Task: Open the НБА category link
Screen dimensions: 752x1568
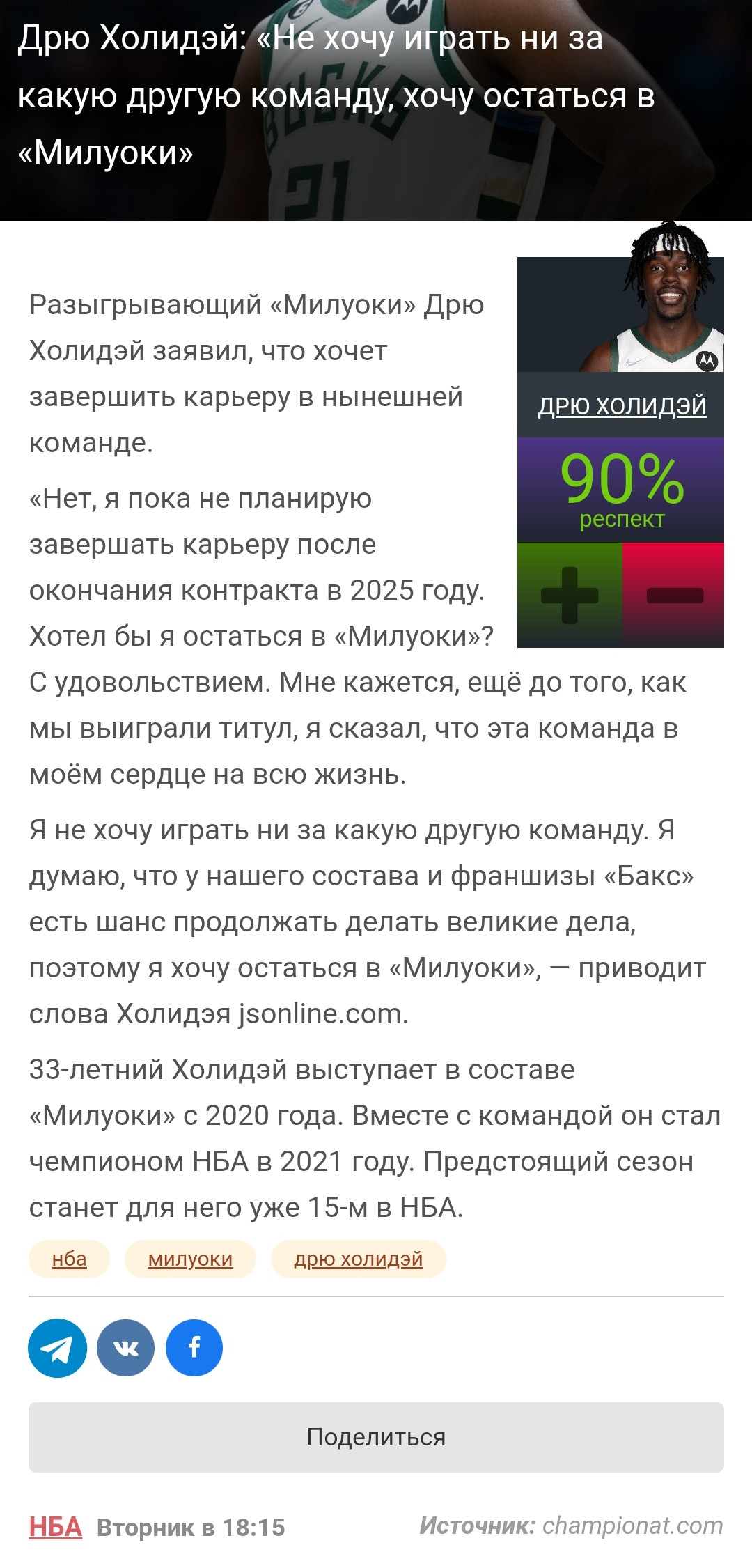Action: coord(55,1527)
